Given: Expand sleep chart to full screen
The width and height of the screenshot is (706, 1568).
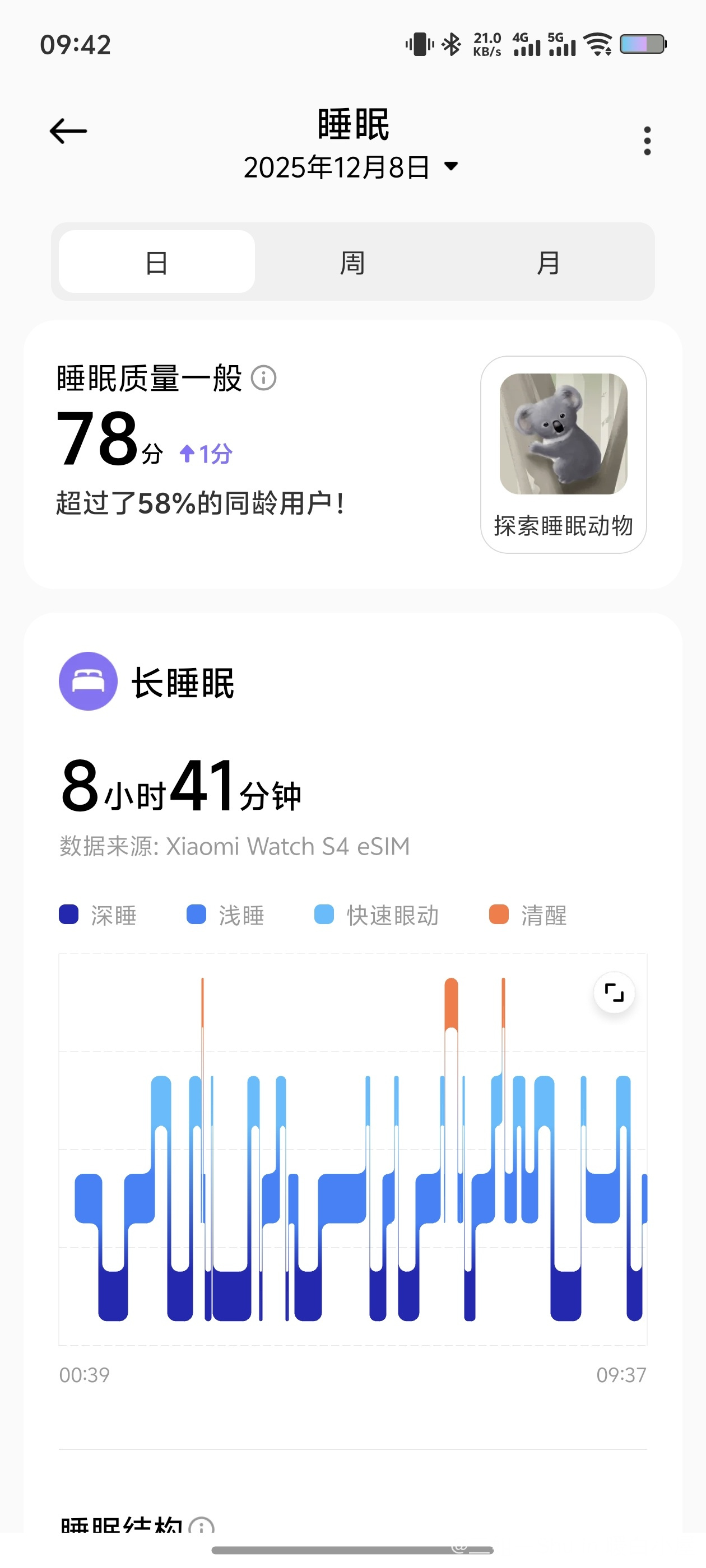Looking at the screenshot, I should 614,993.
